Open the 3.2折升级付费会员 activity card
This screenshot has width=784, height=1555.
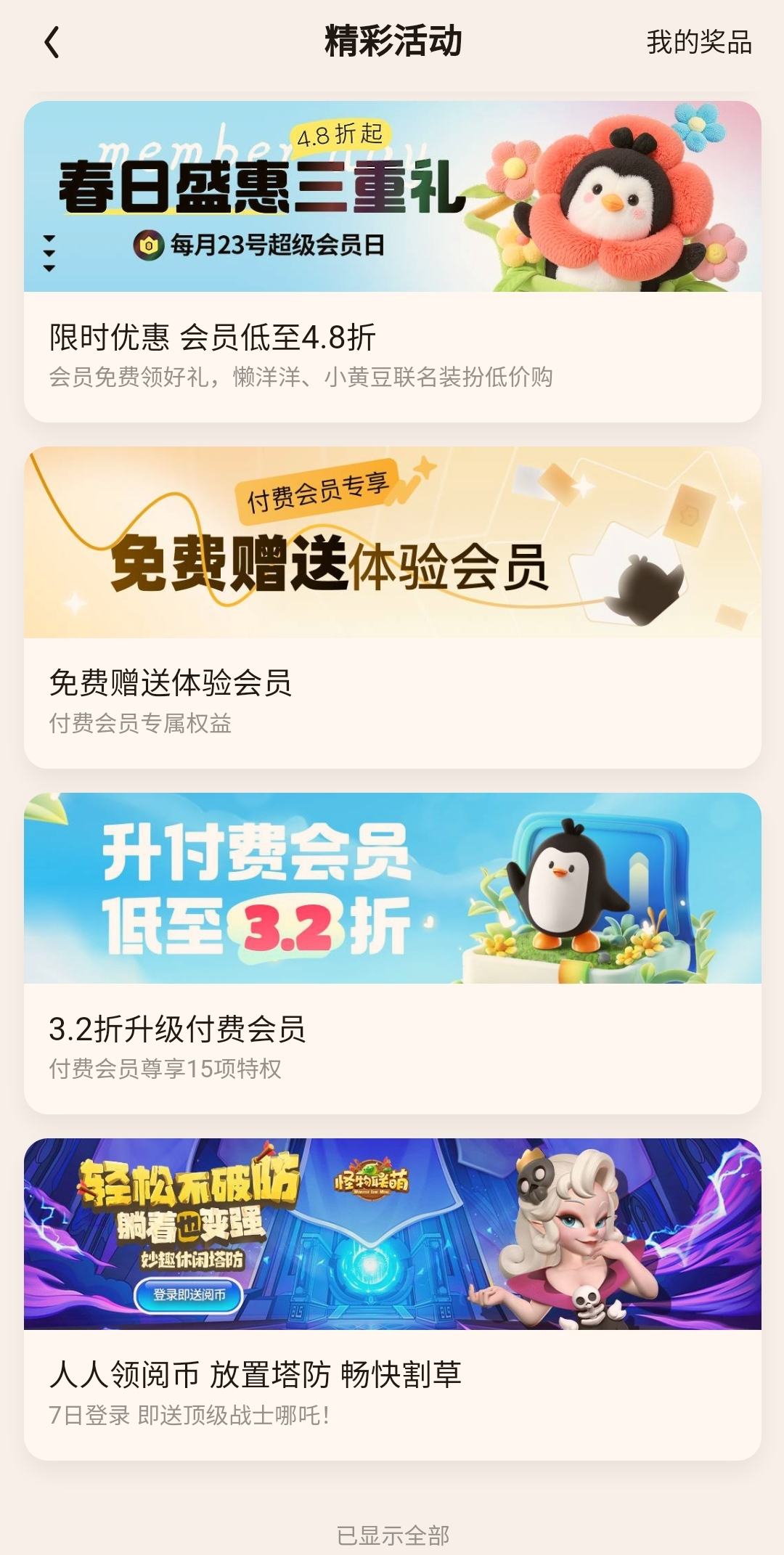(x=393, y=953)
